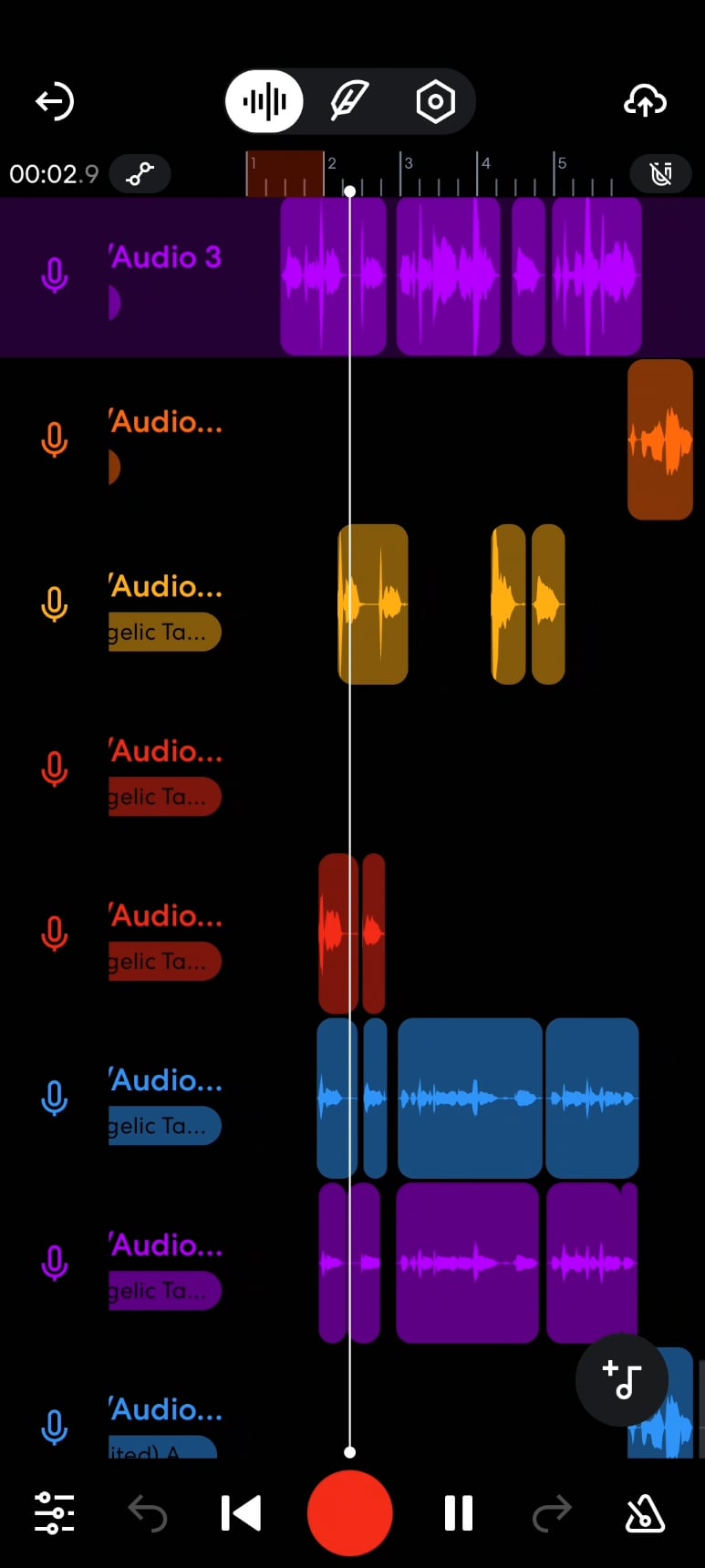
Task: Select the Audio 3 track
Action: click(166, 258)
